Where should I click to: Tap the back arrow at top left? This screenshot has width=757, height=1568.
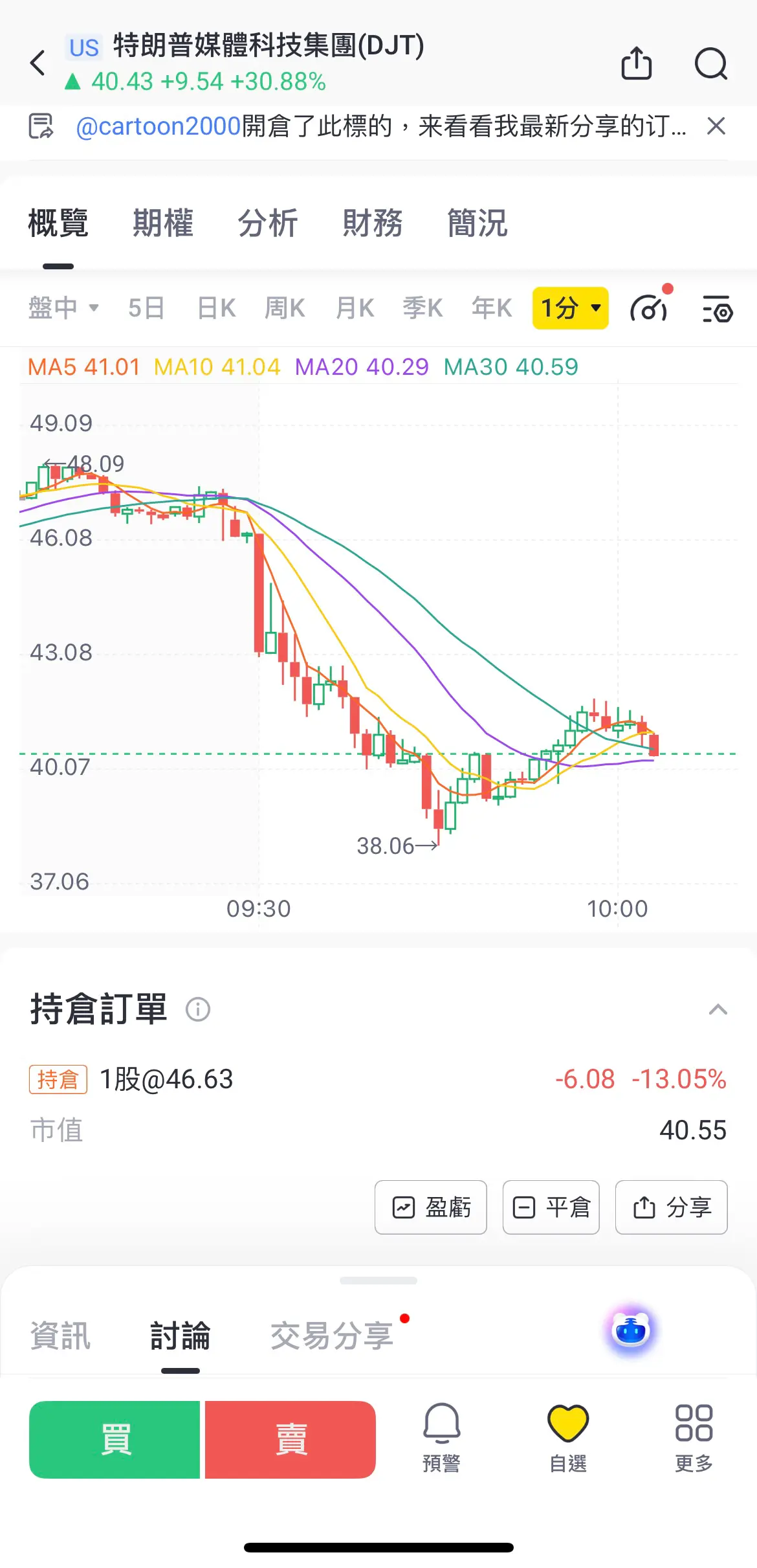(37, 63)
